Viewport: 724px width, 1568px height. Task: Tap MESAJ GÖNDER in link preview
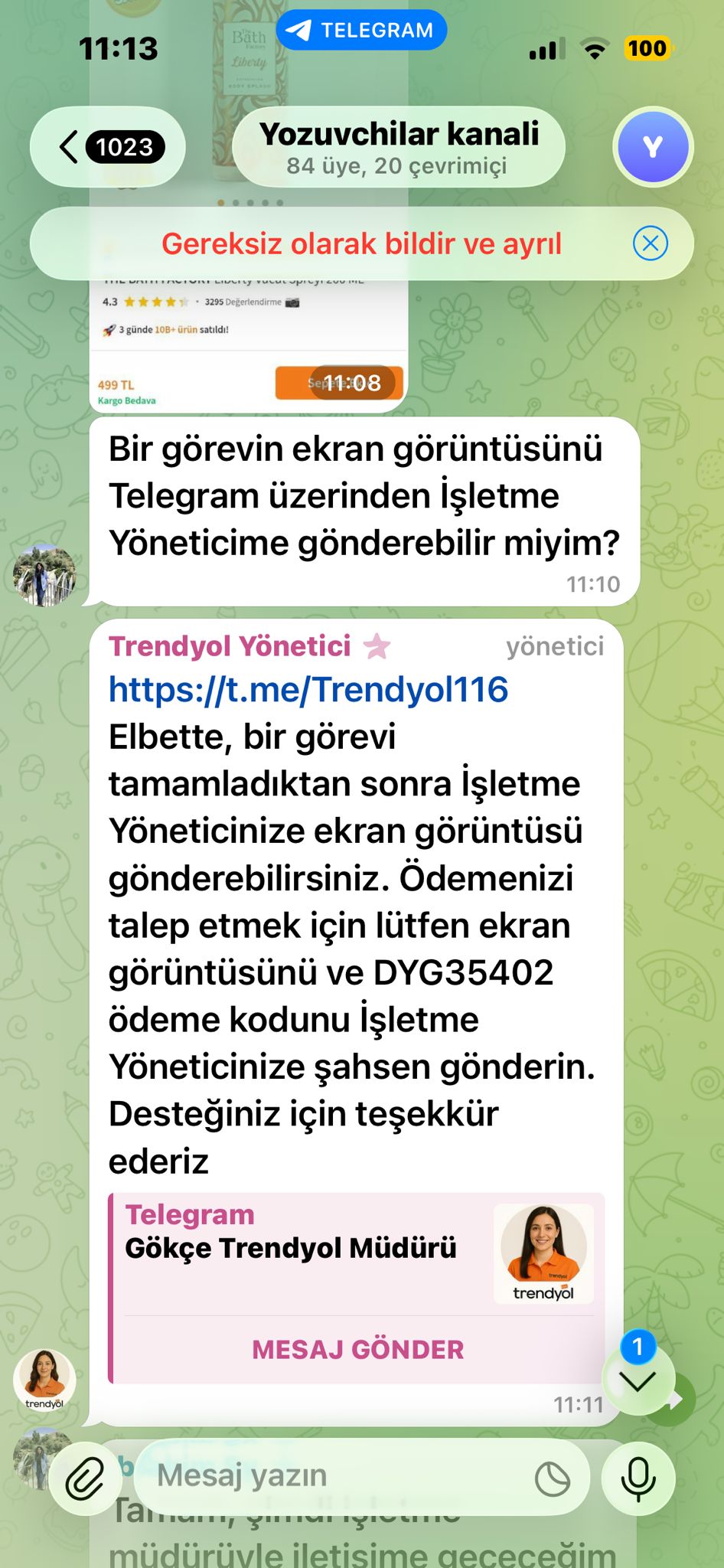(357, 1350)
